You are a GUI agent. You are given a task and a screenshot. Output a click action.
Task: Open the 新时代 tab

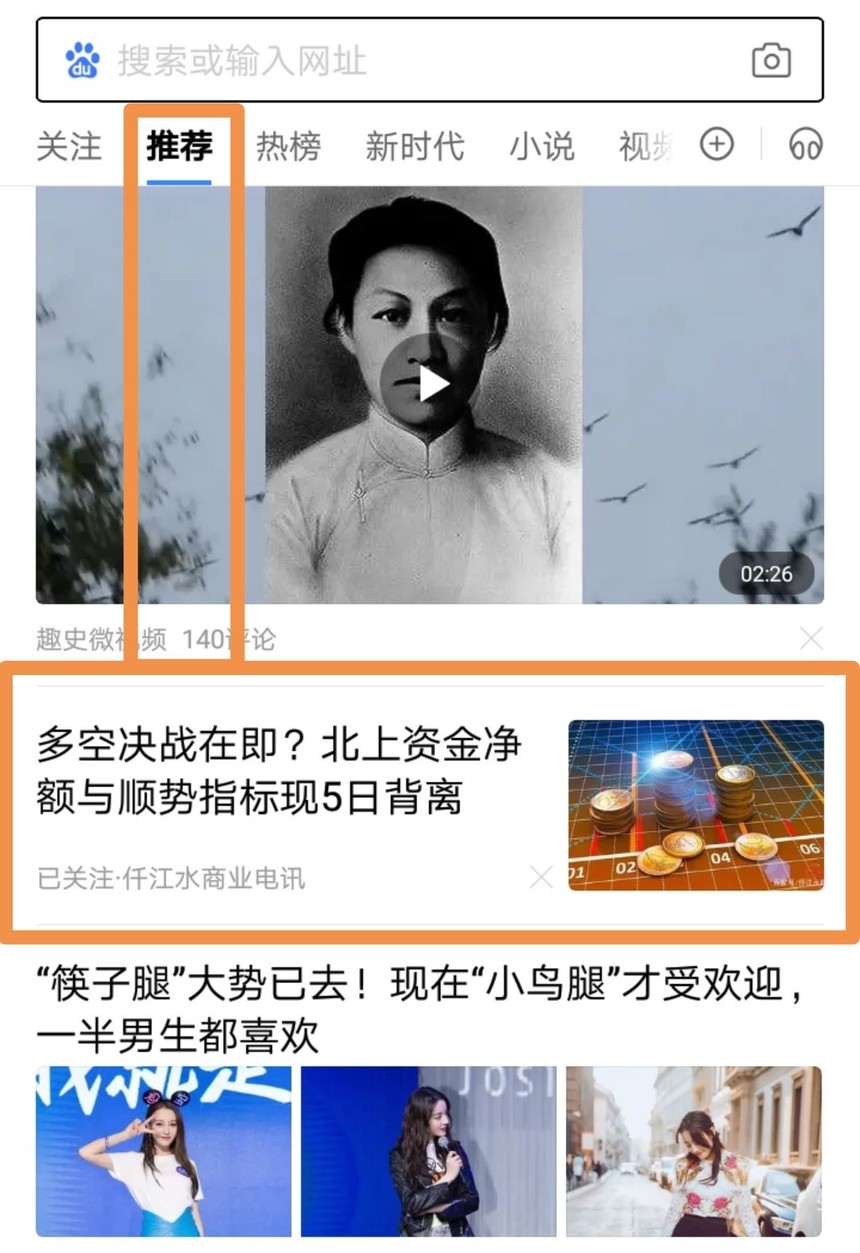(414, 146)
